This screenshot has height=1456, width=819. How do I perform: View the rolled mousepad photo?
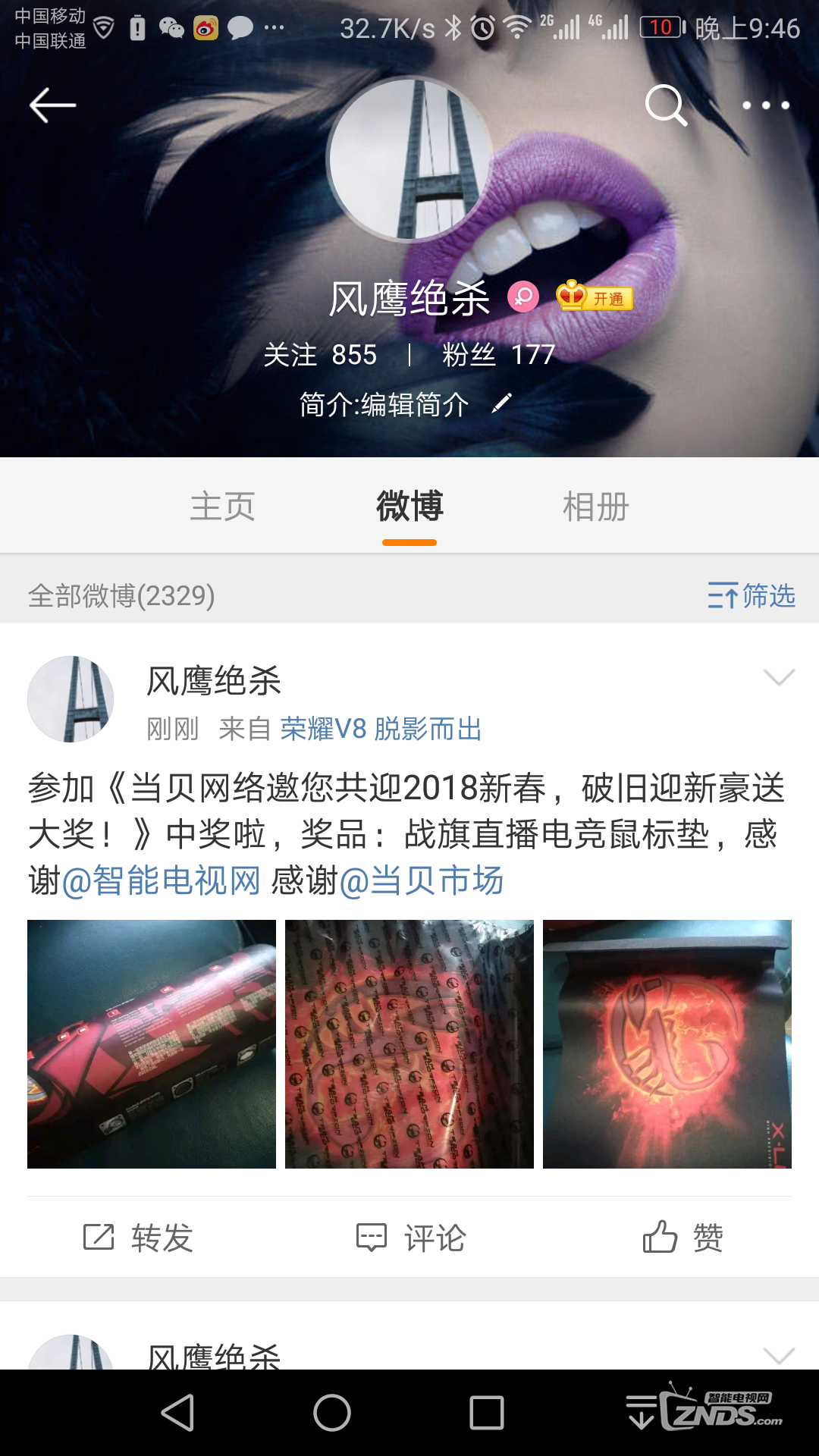(x=152, y=1044)
